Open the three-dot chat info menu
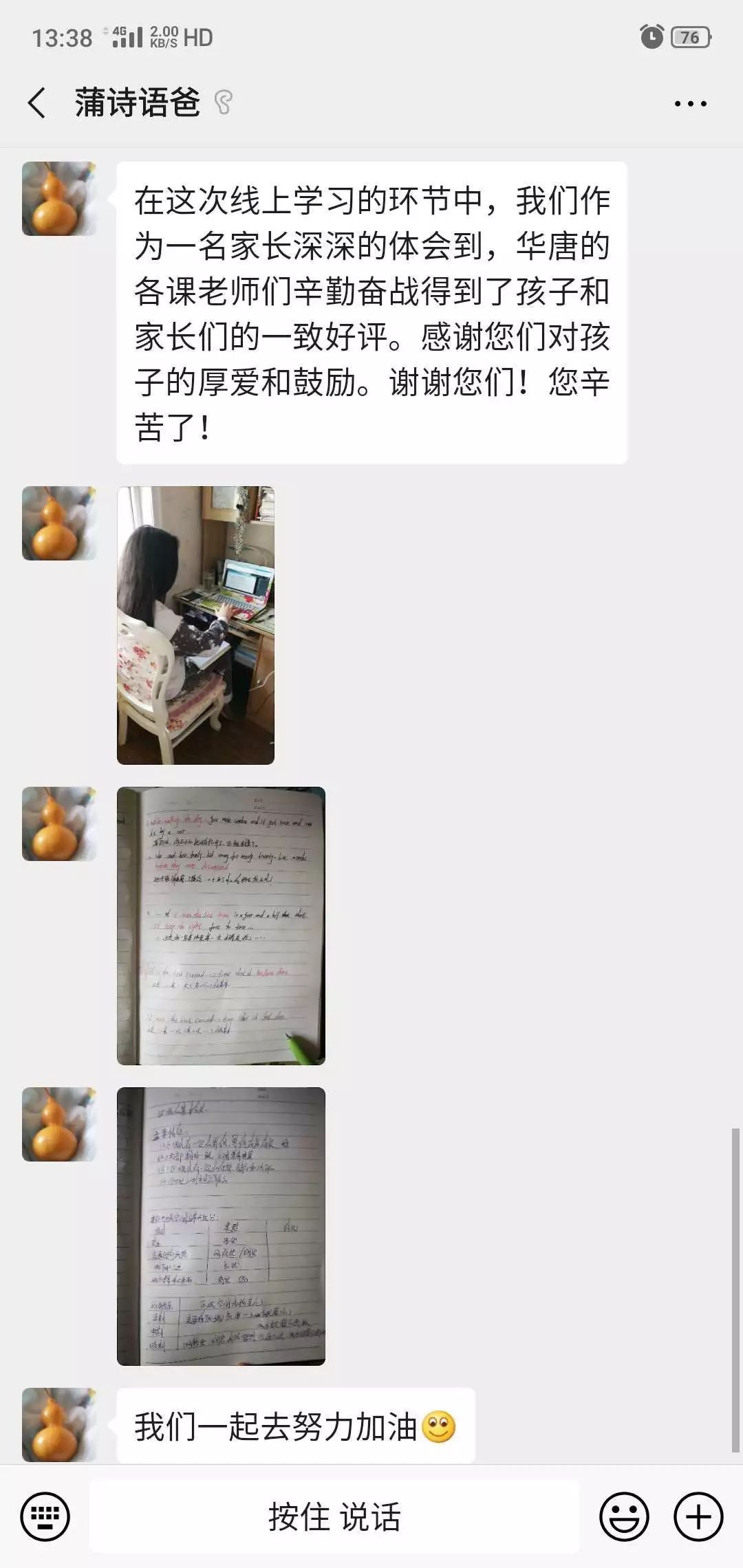Screen dimensions: 743x1568 coord(690,105)
